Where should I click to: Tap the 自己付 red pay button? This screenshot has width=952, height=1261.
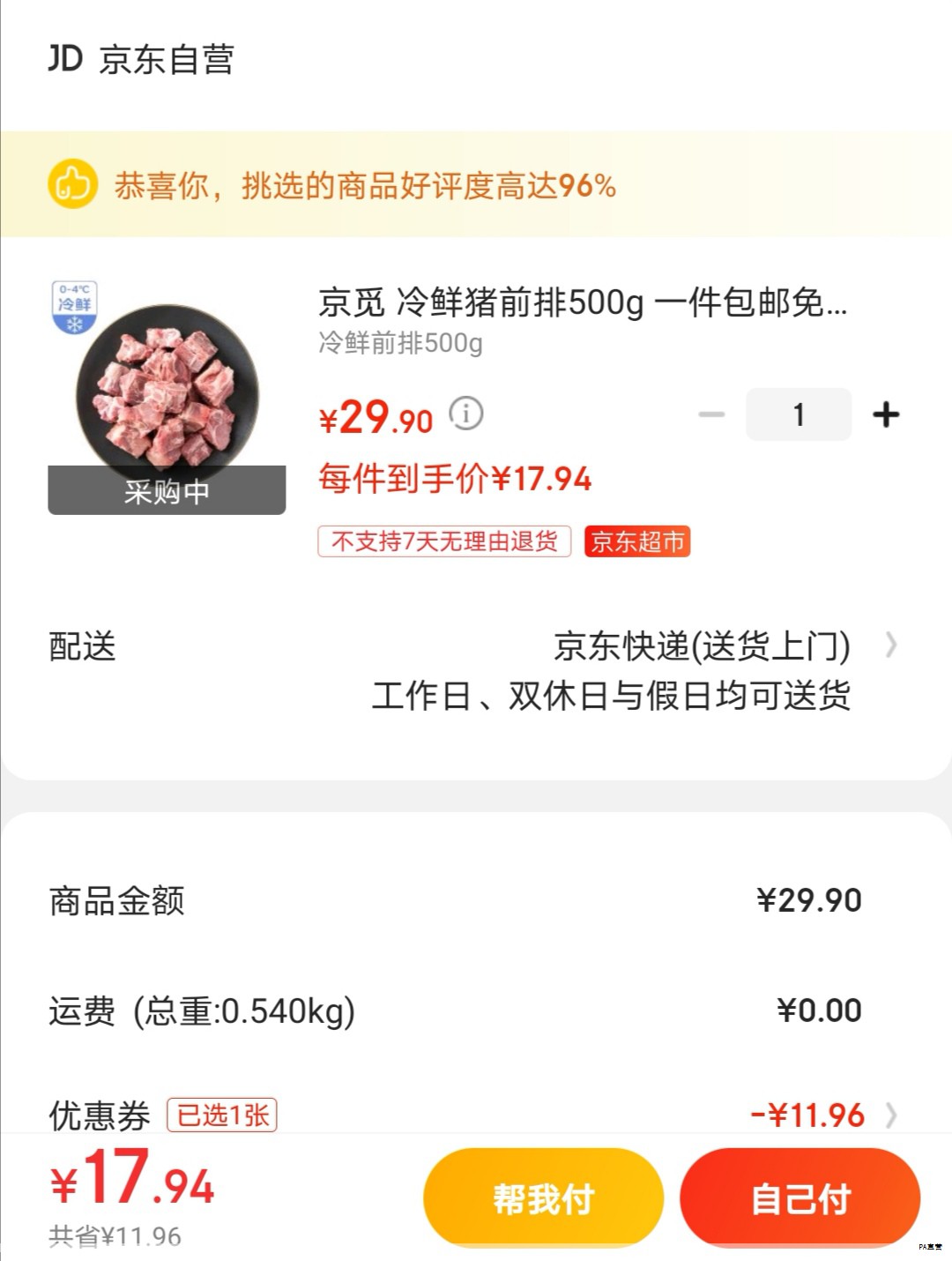coord(799,1197)
